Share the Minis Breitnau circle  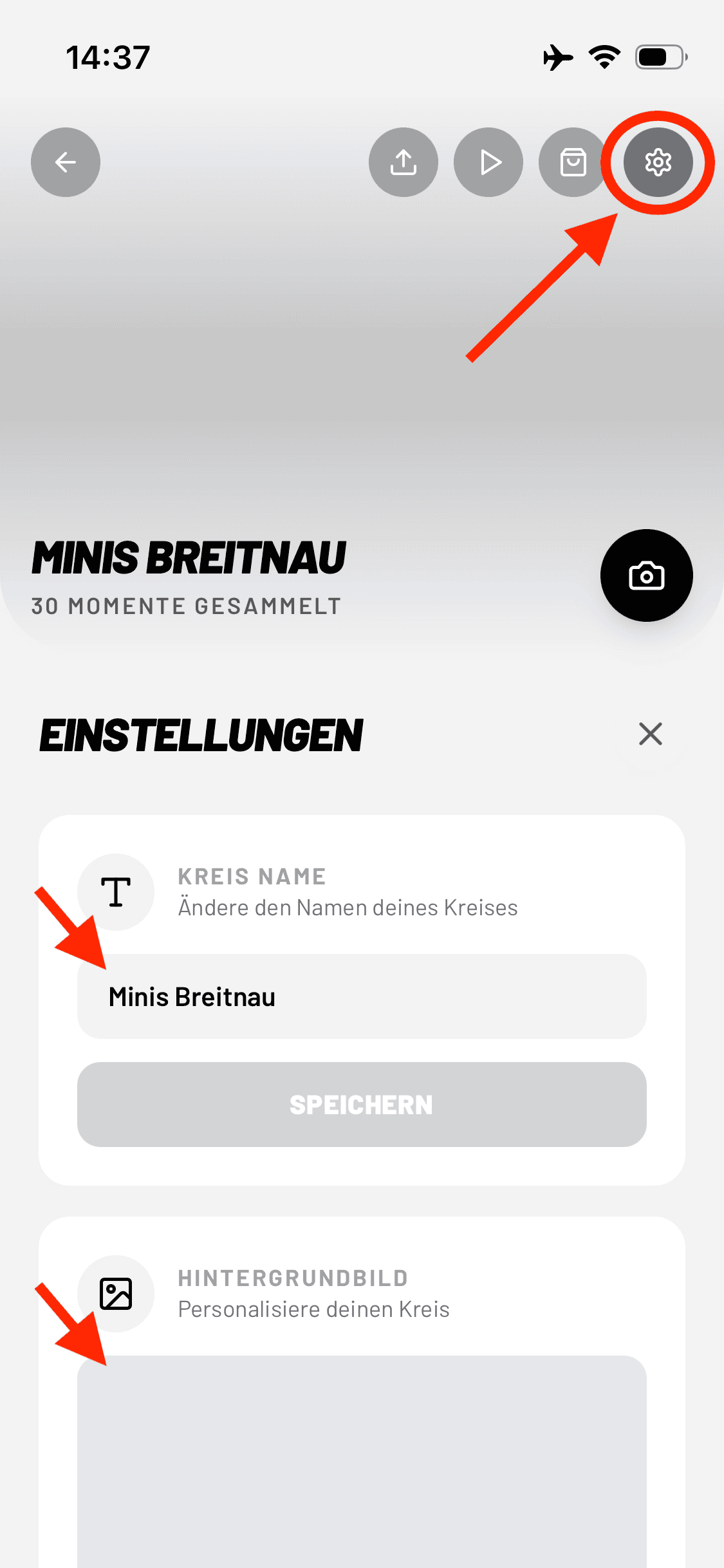click(404, 162)
